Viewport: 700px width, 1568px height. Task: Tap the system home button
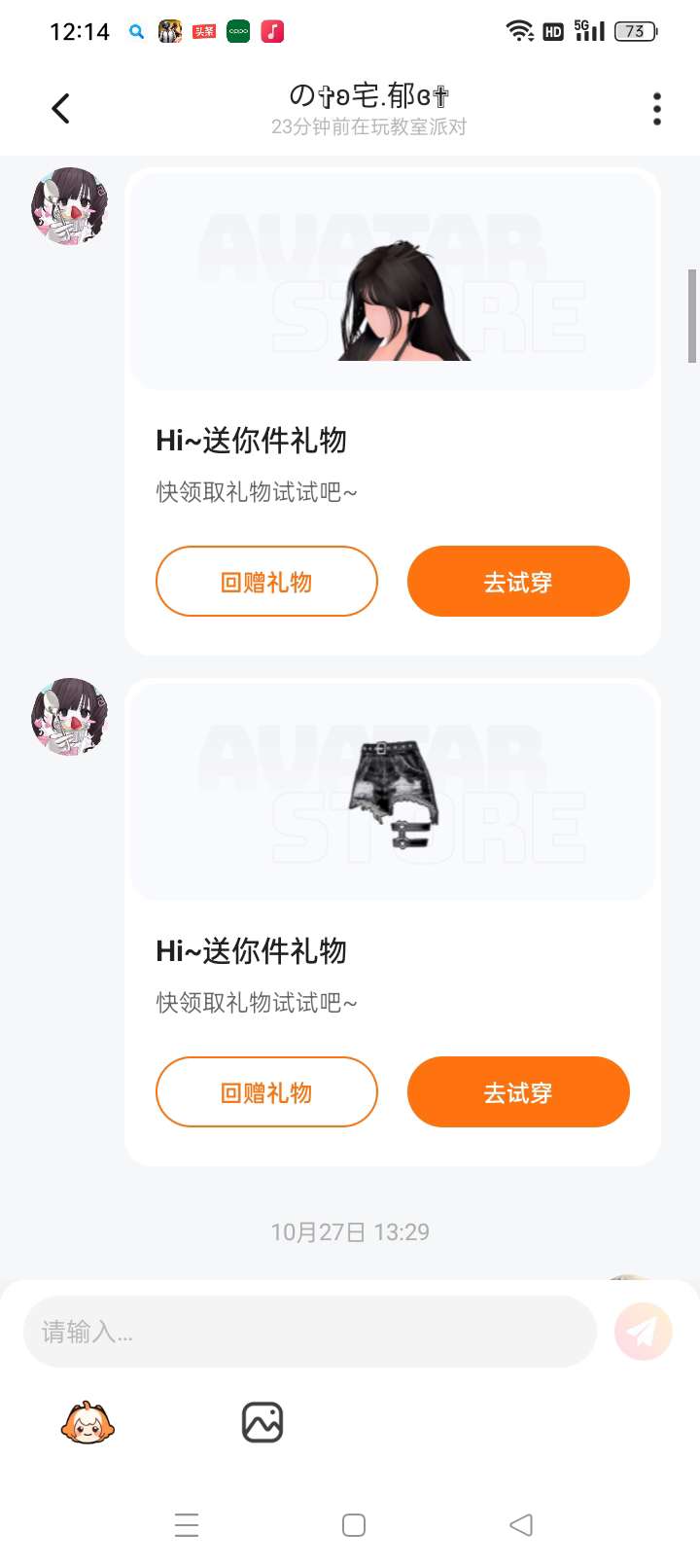pos(354,1525)
